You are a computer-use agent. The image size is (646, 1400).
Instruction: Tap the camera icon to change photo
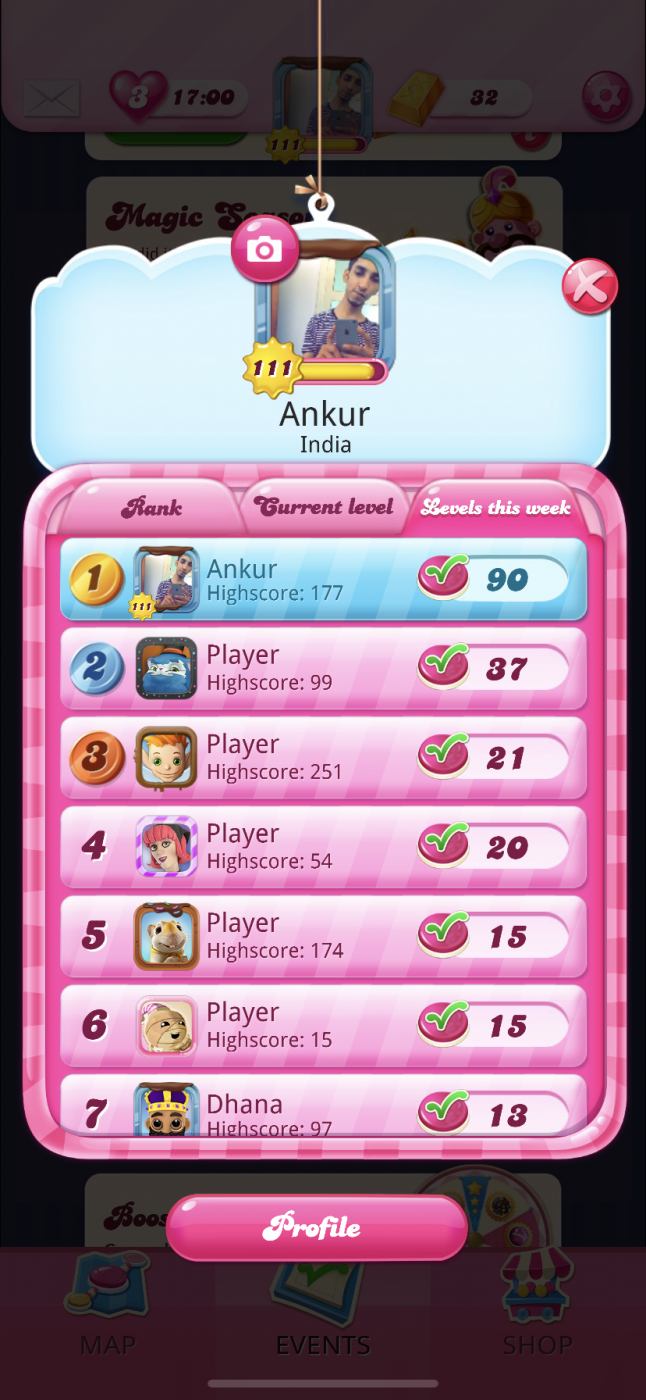[264, 249]
